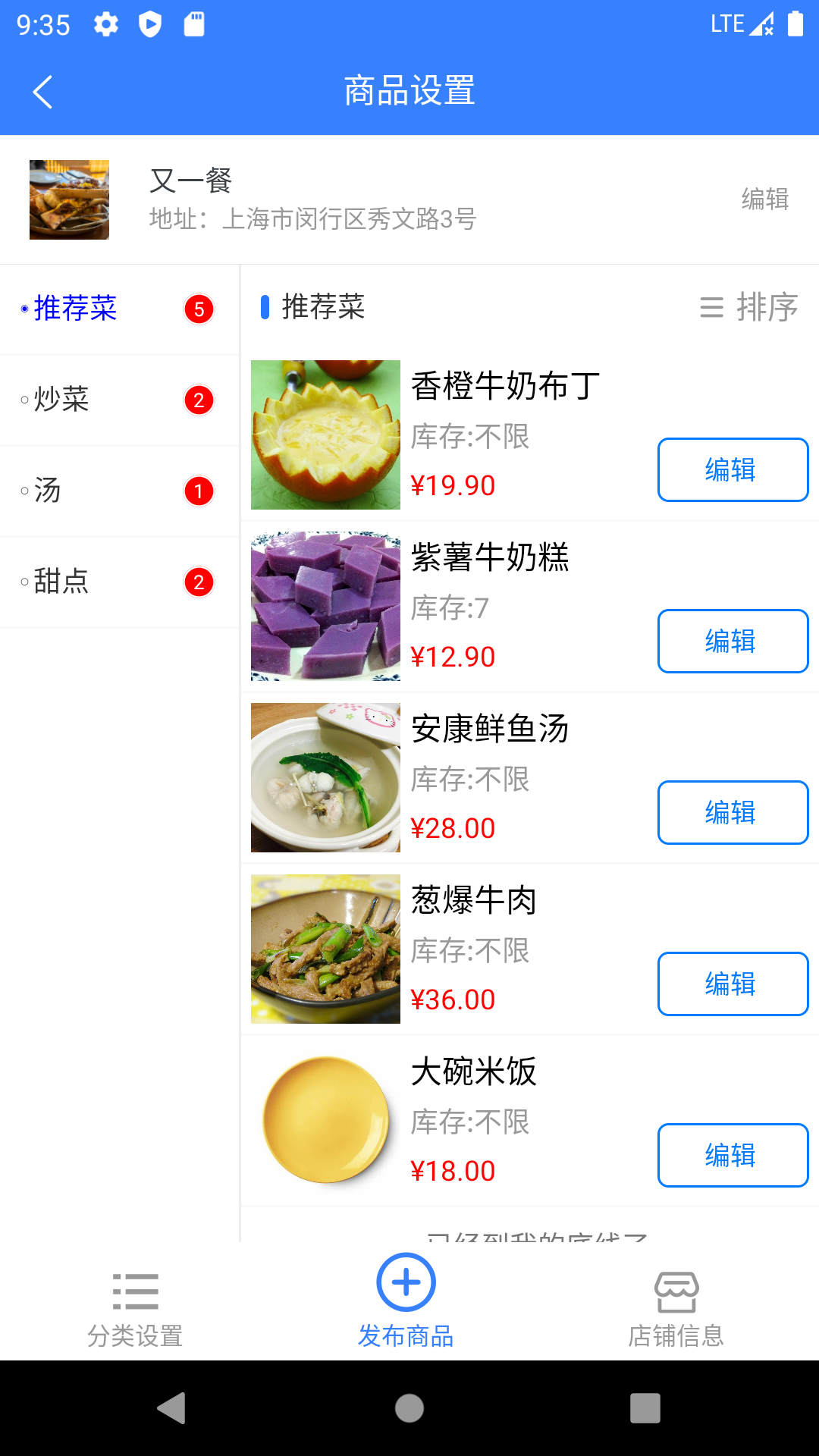Tap 编辑 for 香橙牛奶布丁

pyautogui.click(x=733, y=469)
